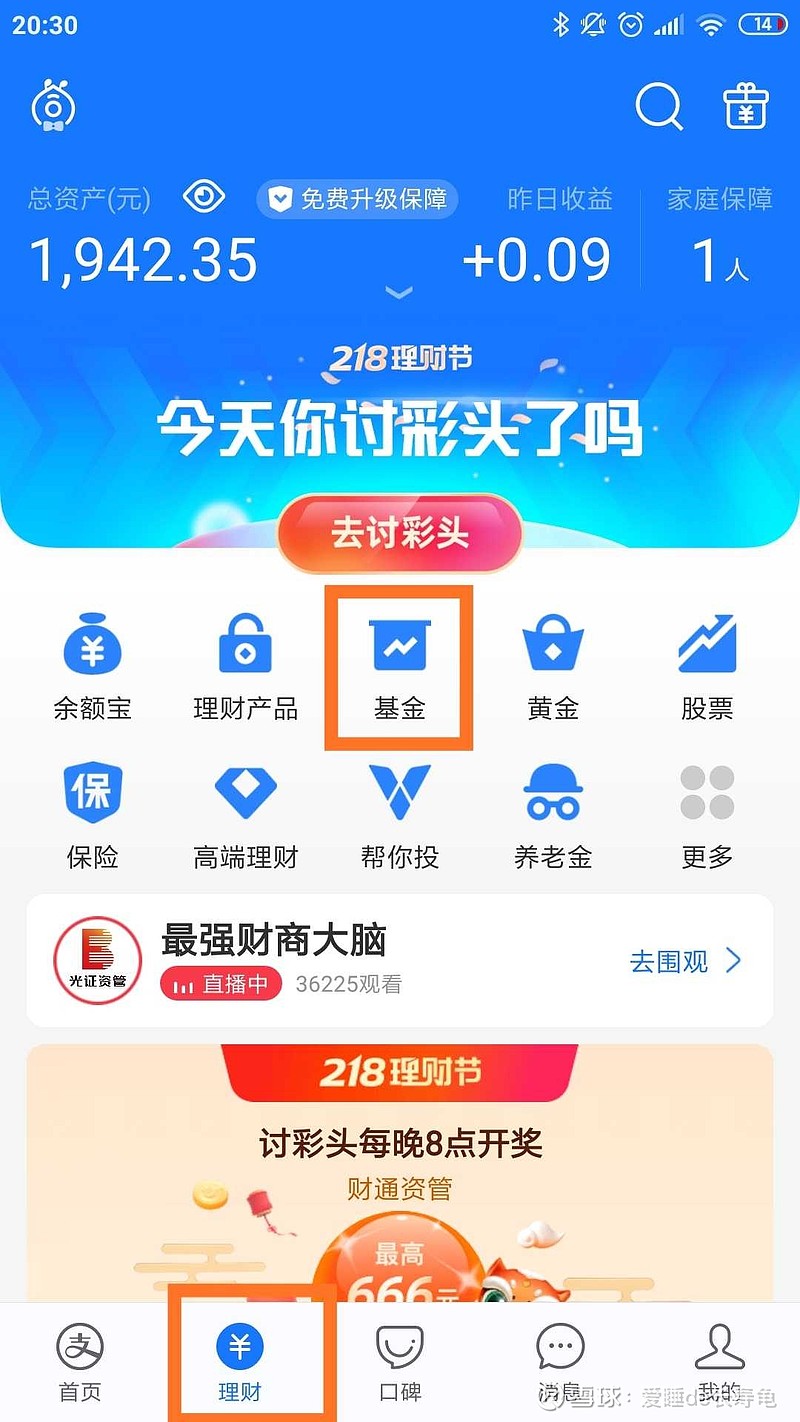The width and height of the screenshot is (800, 1422).
Task: Open the search icon
Action: click(x=659, y=107)
